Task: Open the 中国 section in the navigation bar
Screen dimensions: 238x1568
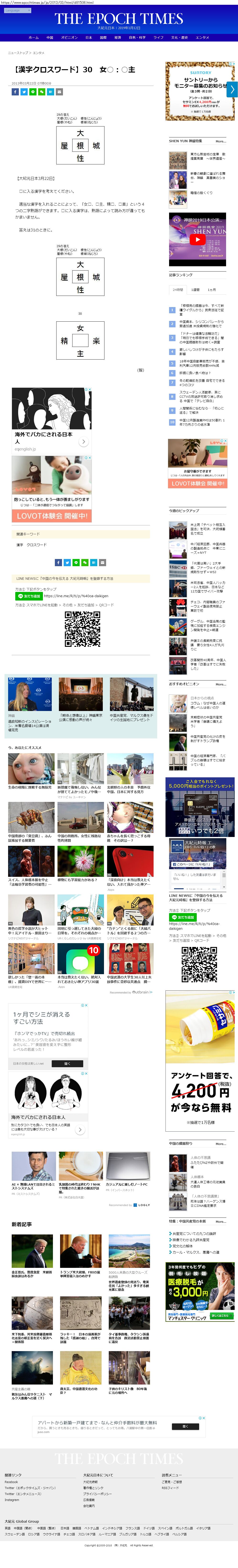Action: tap(50, 38)
